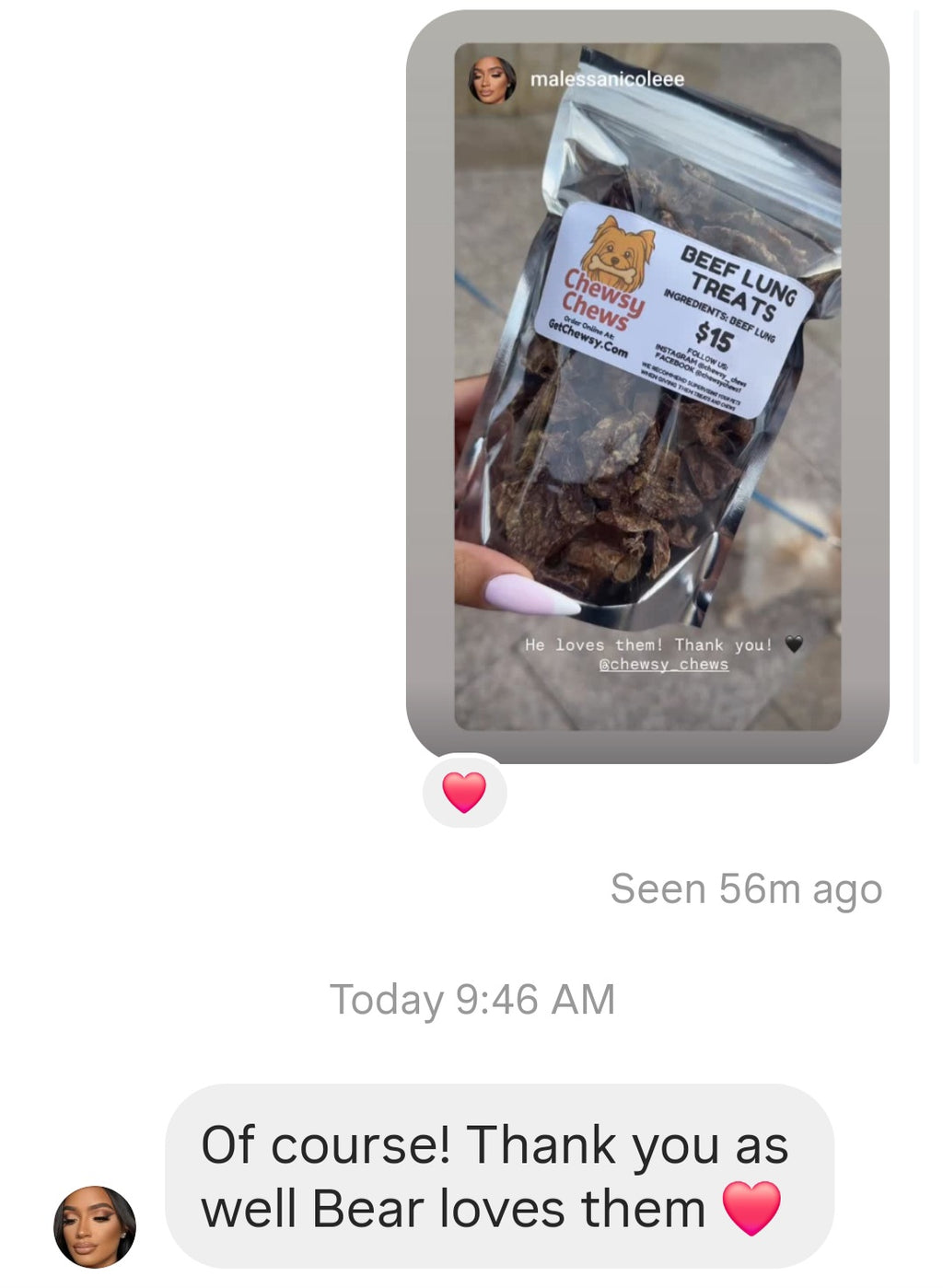Image resolution: width=943 pixels, height=1288 pixels.
Task: Tap the heart reaction below the story
Action: point(464,792)
